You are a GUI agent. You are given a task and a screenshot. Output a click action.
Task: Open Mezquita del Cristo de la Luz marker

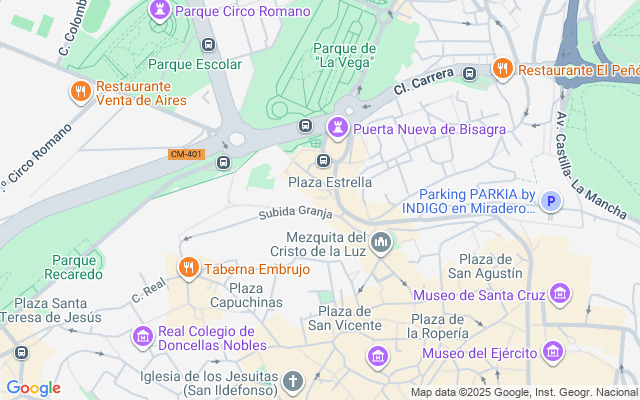pyautogui.click(x=381, y=243)
